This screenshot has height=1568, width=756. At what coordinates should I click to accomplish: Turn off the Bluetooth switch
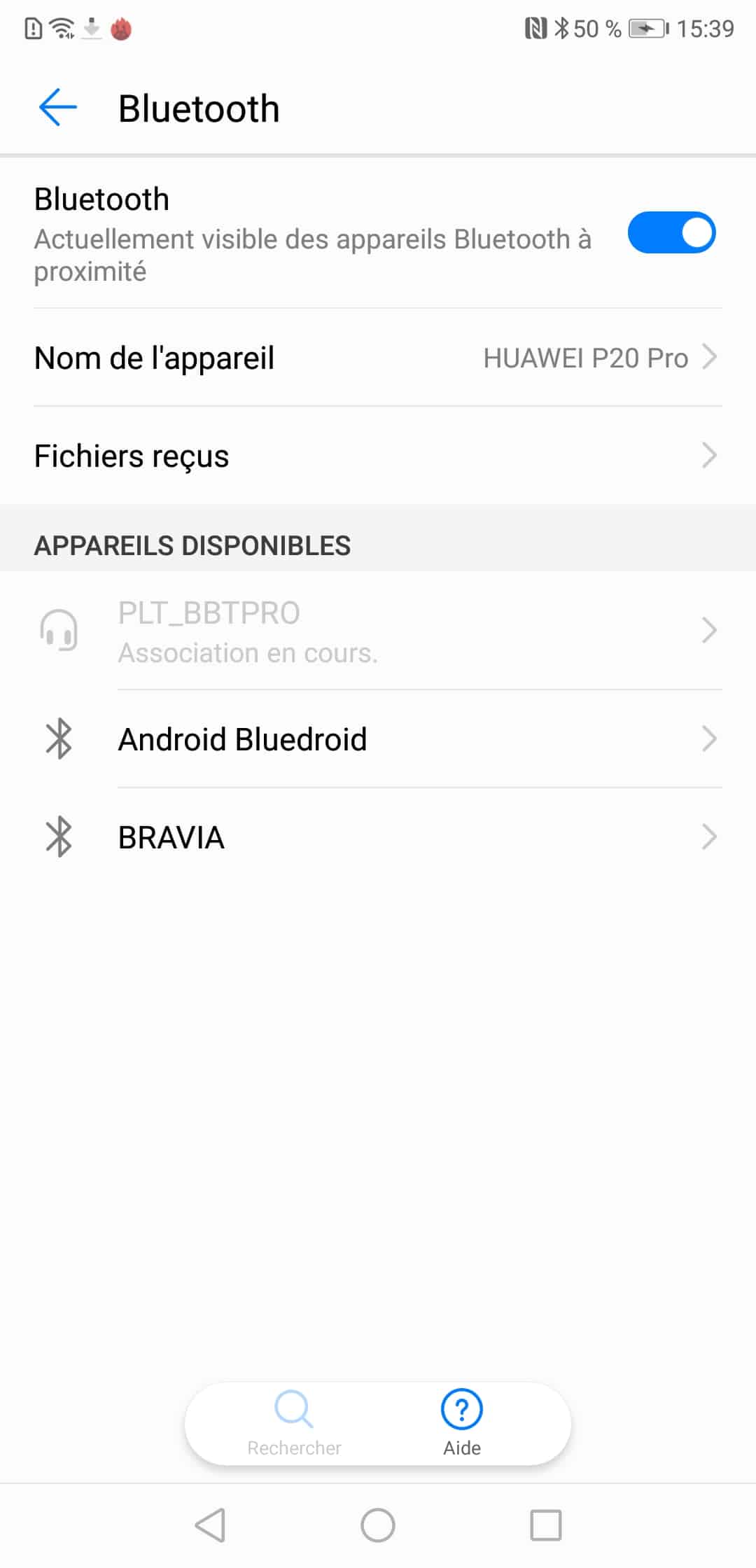pyautogui.click(x=671, y=232)
